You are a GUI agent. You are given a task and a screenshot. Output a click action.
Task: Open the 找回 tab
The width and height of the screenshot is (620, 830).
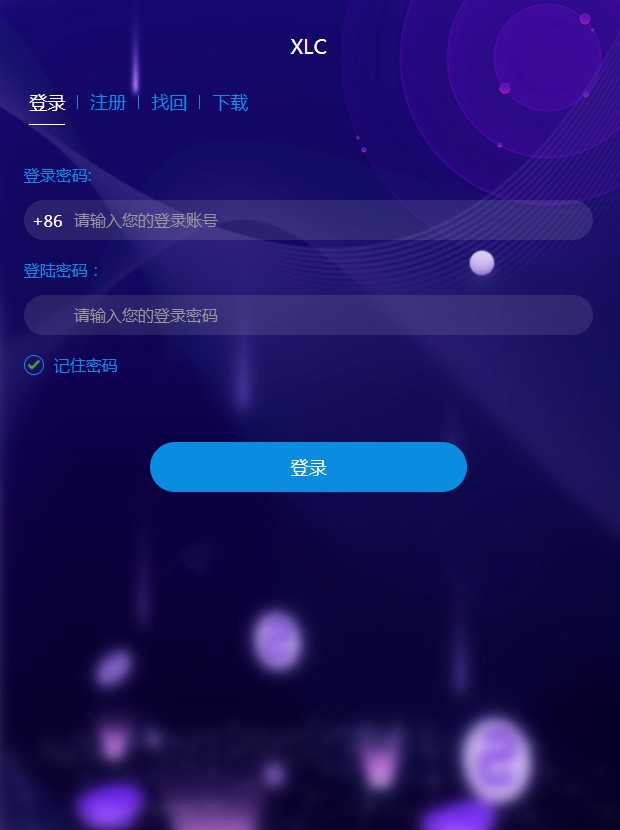click(169, 102)
